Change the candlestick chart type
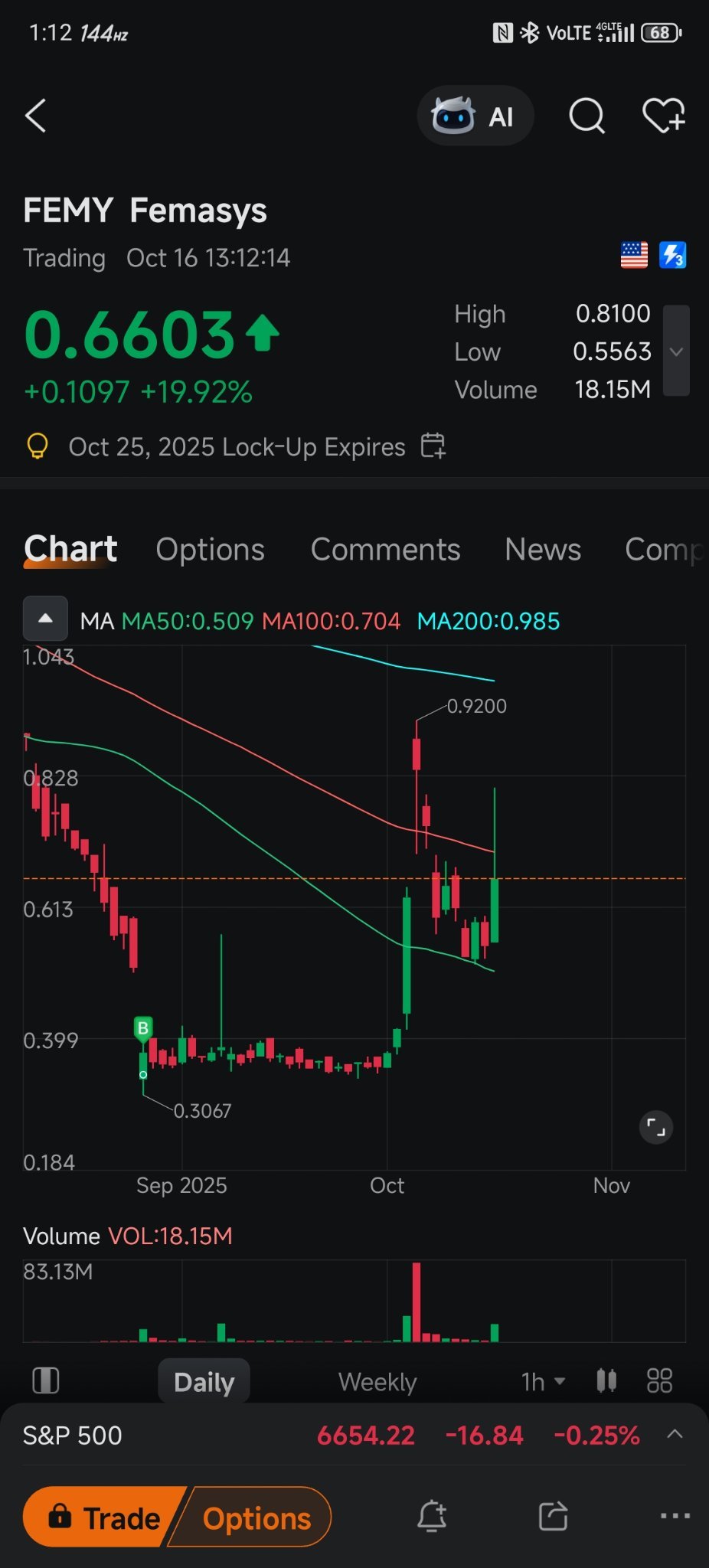709x1568 pixels. pos(606,1381)
